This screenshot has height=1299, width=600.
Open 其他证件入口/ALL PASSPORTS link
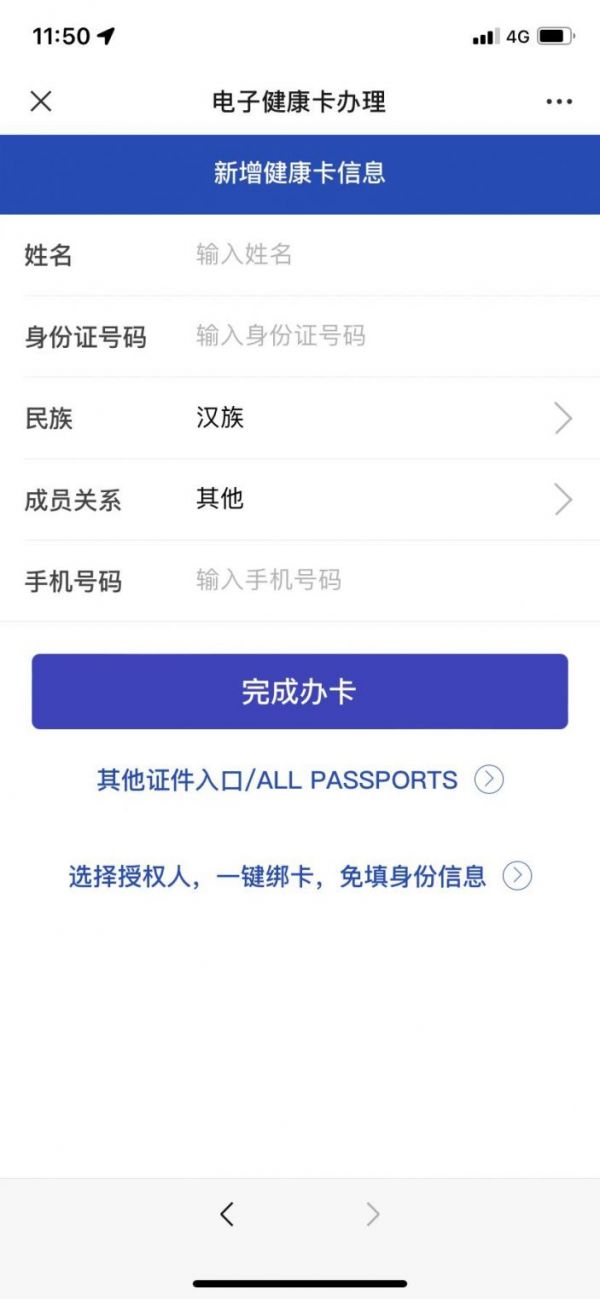(299, 780)
